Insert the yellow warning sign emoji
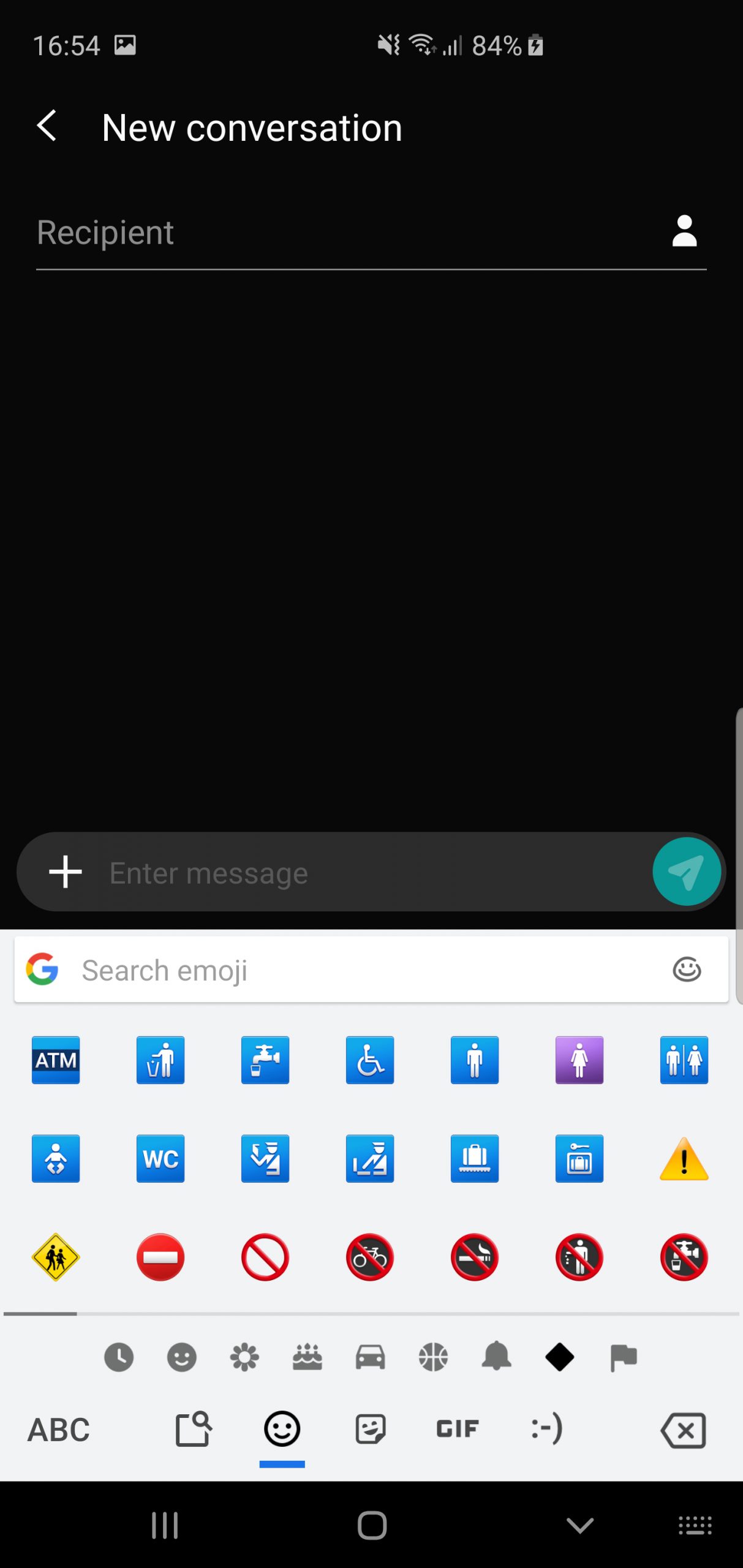This screenshot has width=743, height=1568. [684, 1159]
